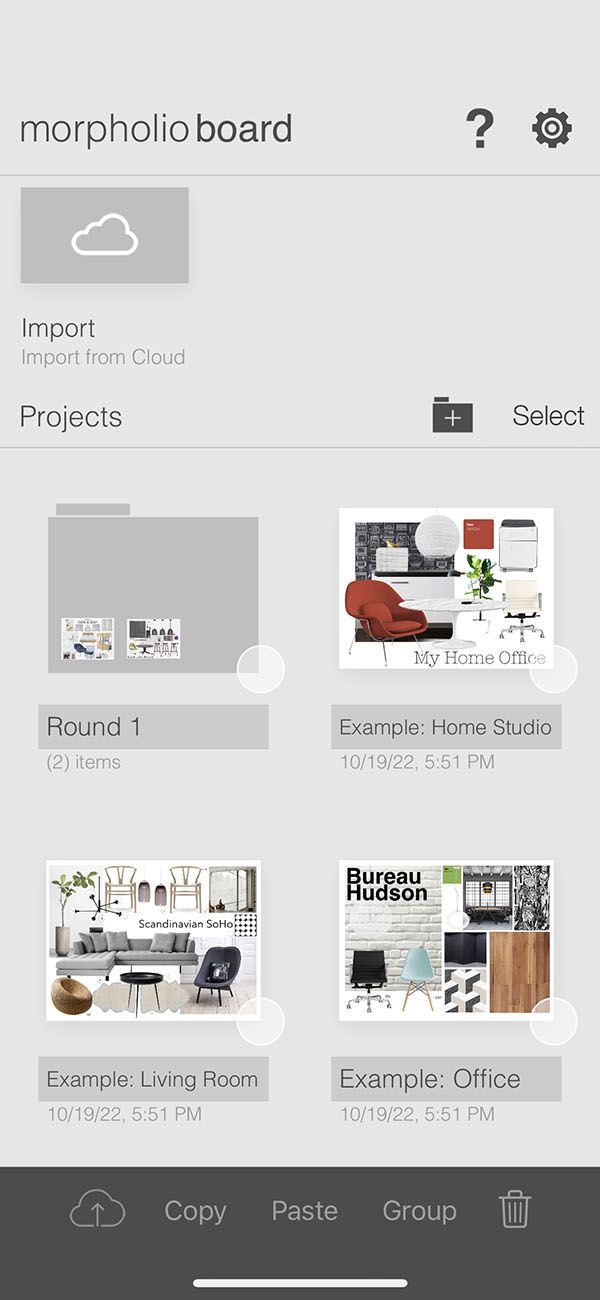This screenshot has height=1300, width=600.
Task: Open Example: Home Studio board
Action: [446, 588]
